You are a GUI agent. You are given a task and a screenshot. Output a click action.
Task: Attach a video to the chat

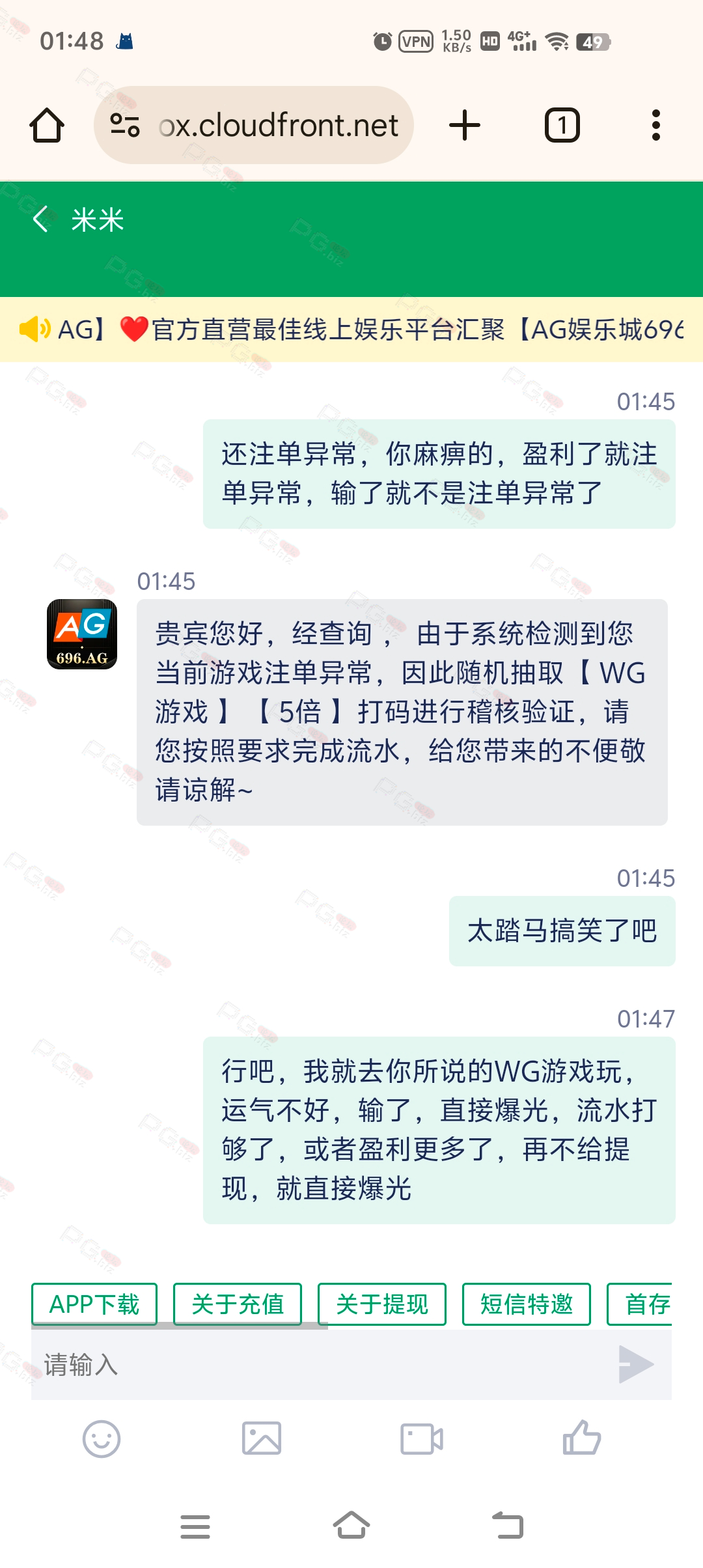422,1438
